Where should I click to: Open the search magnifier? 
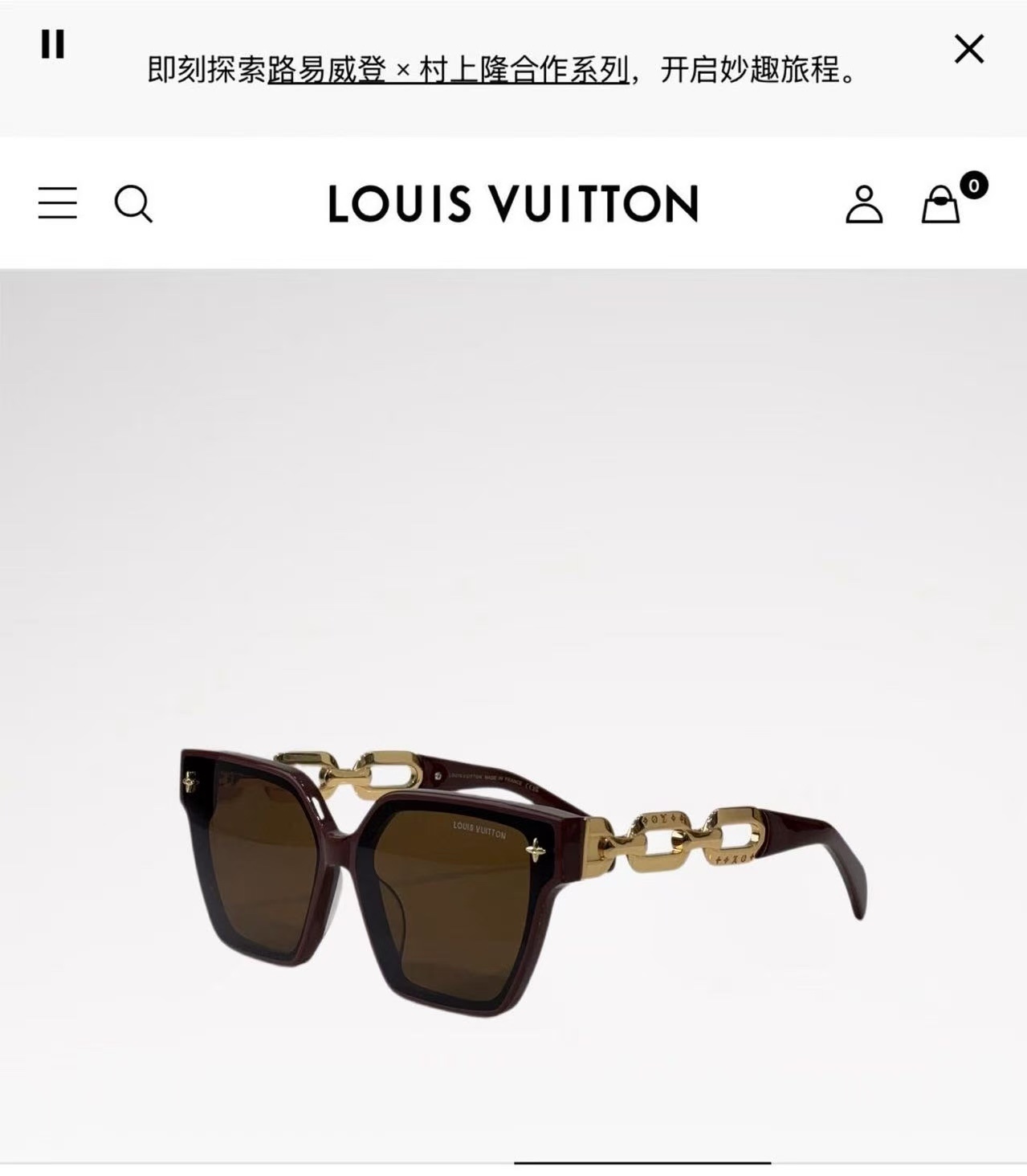click(x=133, y=203)
